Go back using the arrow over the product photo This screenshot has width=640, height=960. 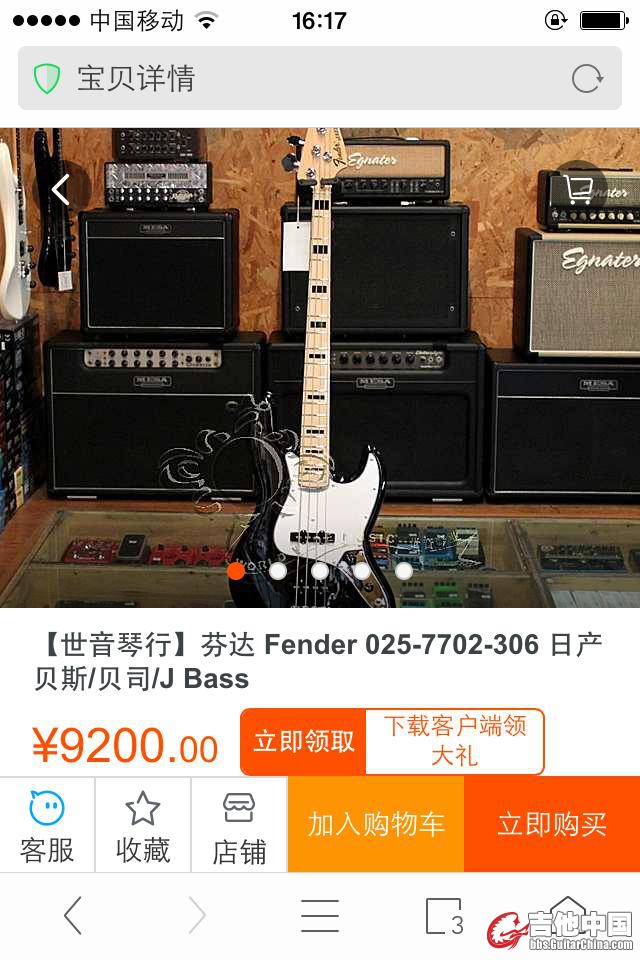click(x=61, y=189)
